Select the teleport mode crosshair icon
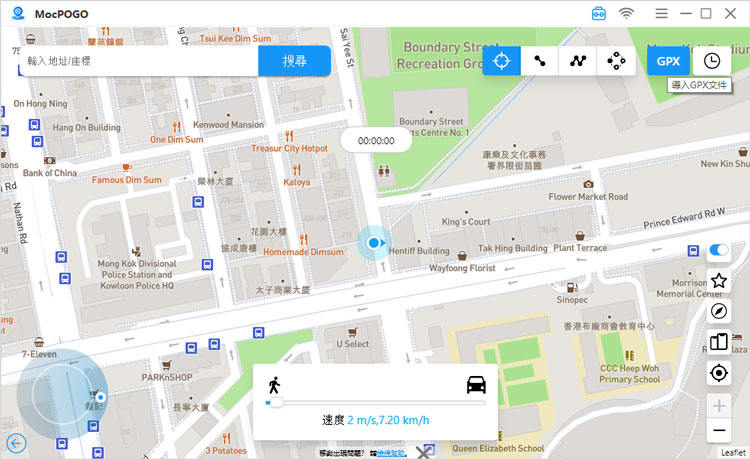Image resolution: width=750 pixels, height=459 pixels. 502,61
